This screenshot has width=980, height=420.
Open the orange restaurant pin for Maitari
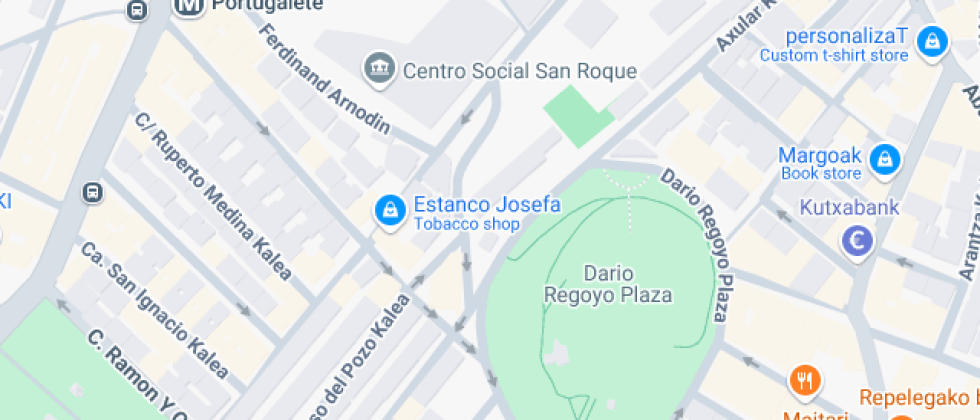[805, 380]
